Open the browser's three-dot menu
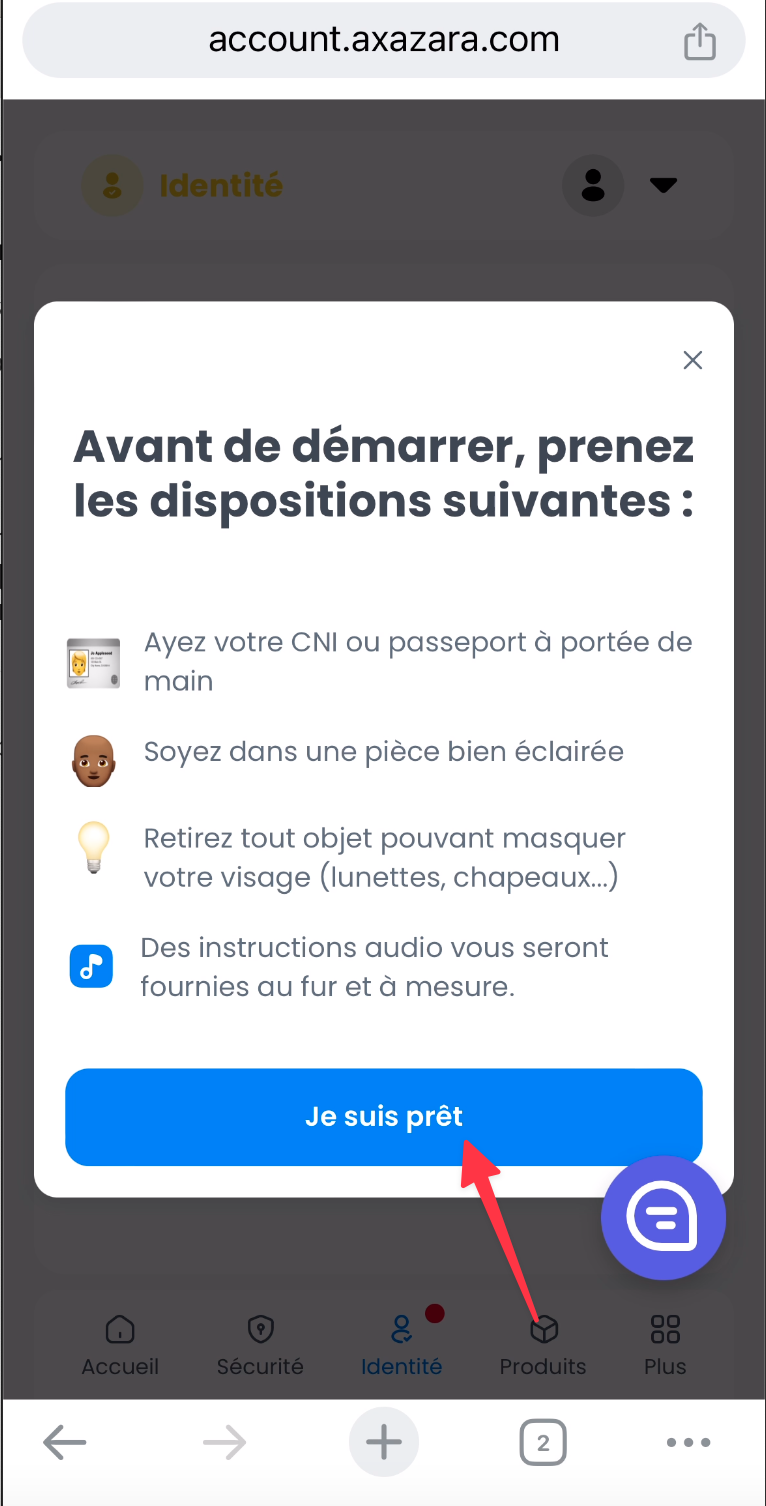The height and width of the screenshot is (1506, 766). (x=688, y=1442)
